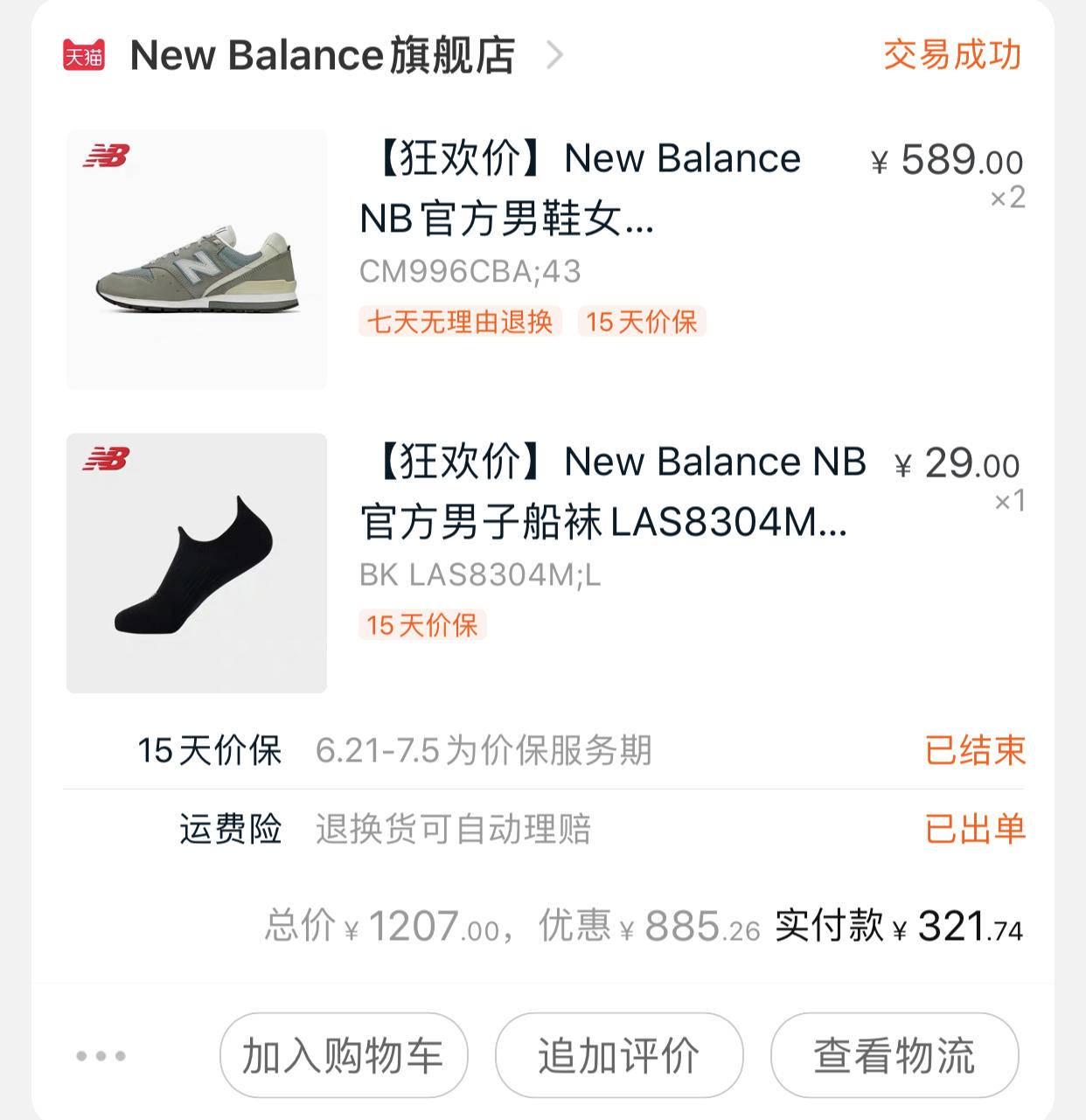Tap 追加评价 to add a follow-up review
The height and width of the screenshot is (1120, 1086).
coord(619,1055)
